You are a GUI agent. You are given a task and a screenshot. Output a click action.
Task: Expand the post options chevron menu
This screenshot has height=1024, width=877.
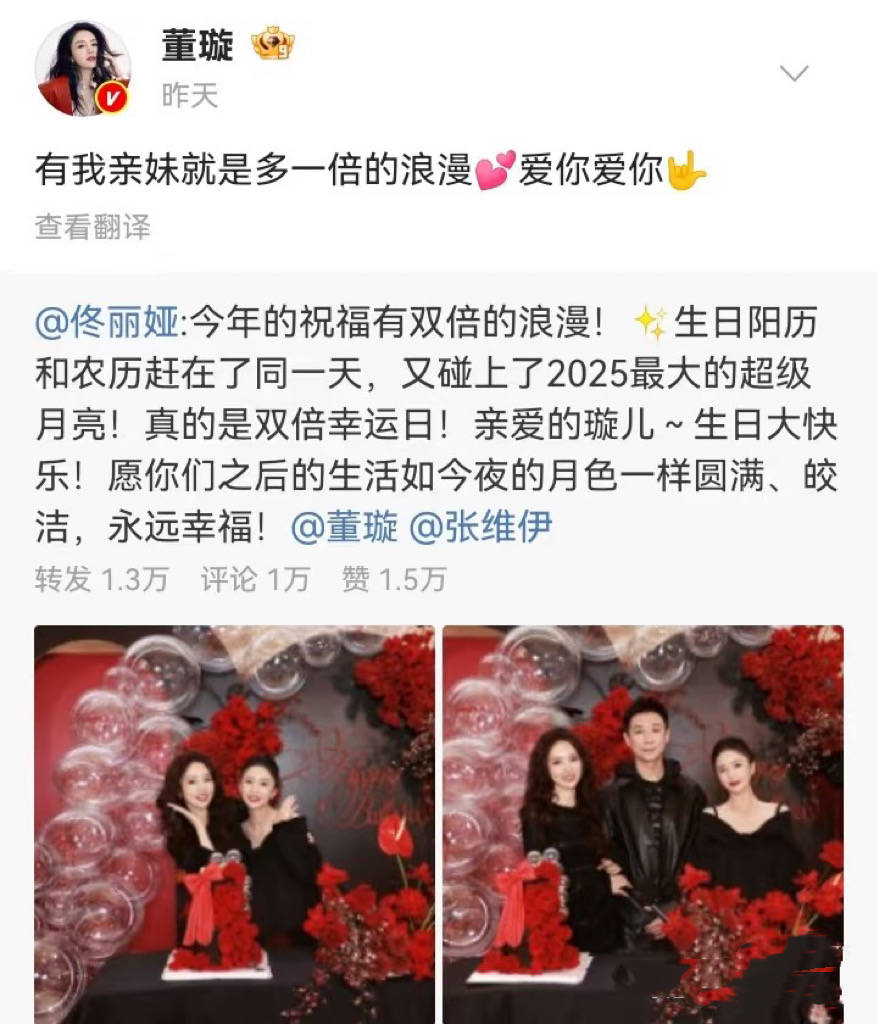pyautogui.click(x=793, y=74)
